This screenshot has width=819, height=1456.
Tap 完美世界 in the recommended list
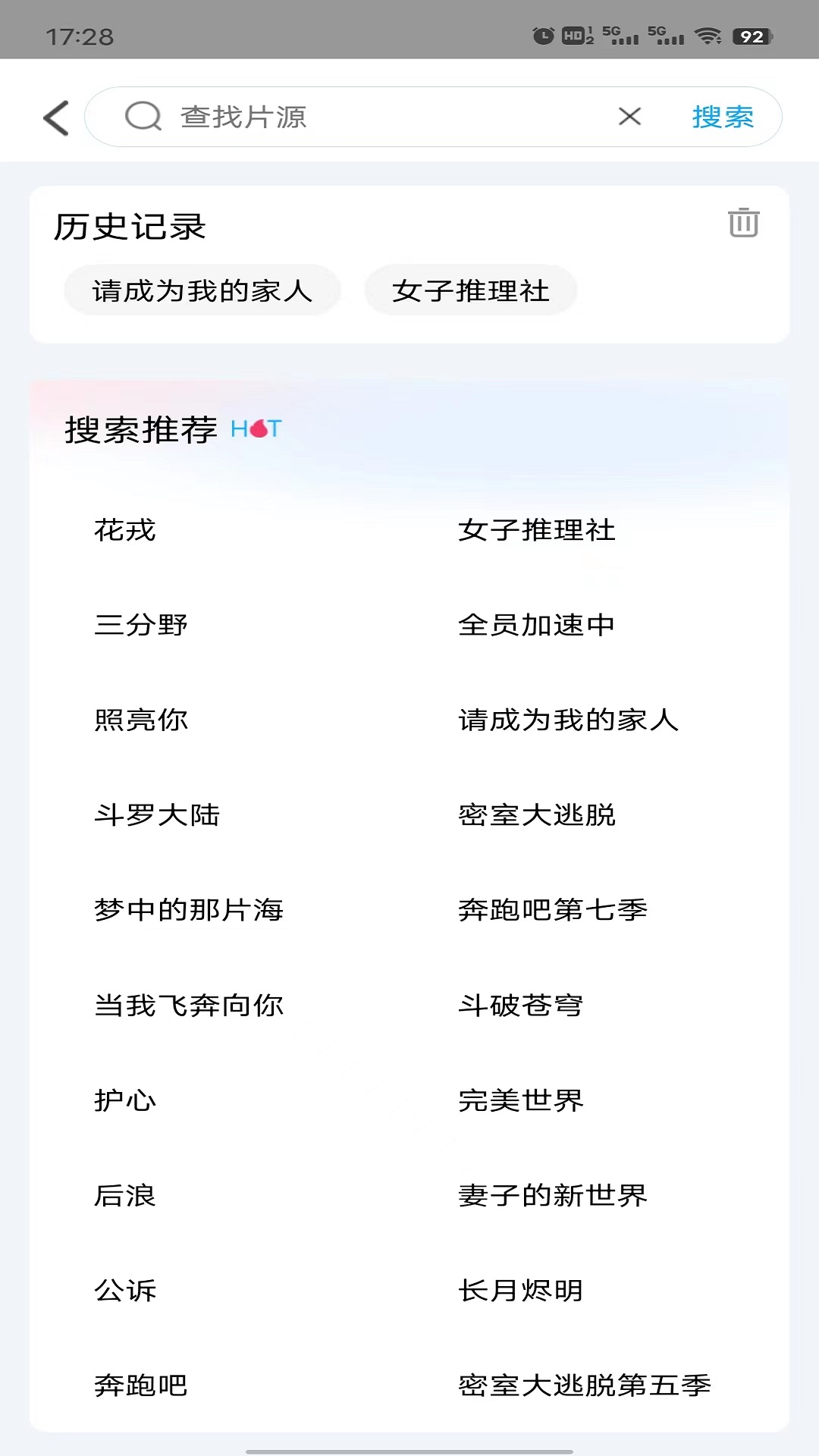coord(520,1100)
